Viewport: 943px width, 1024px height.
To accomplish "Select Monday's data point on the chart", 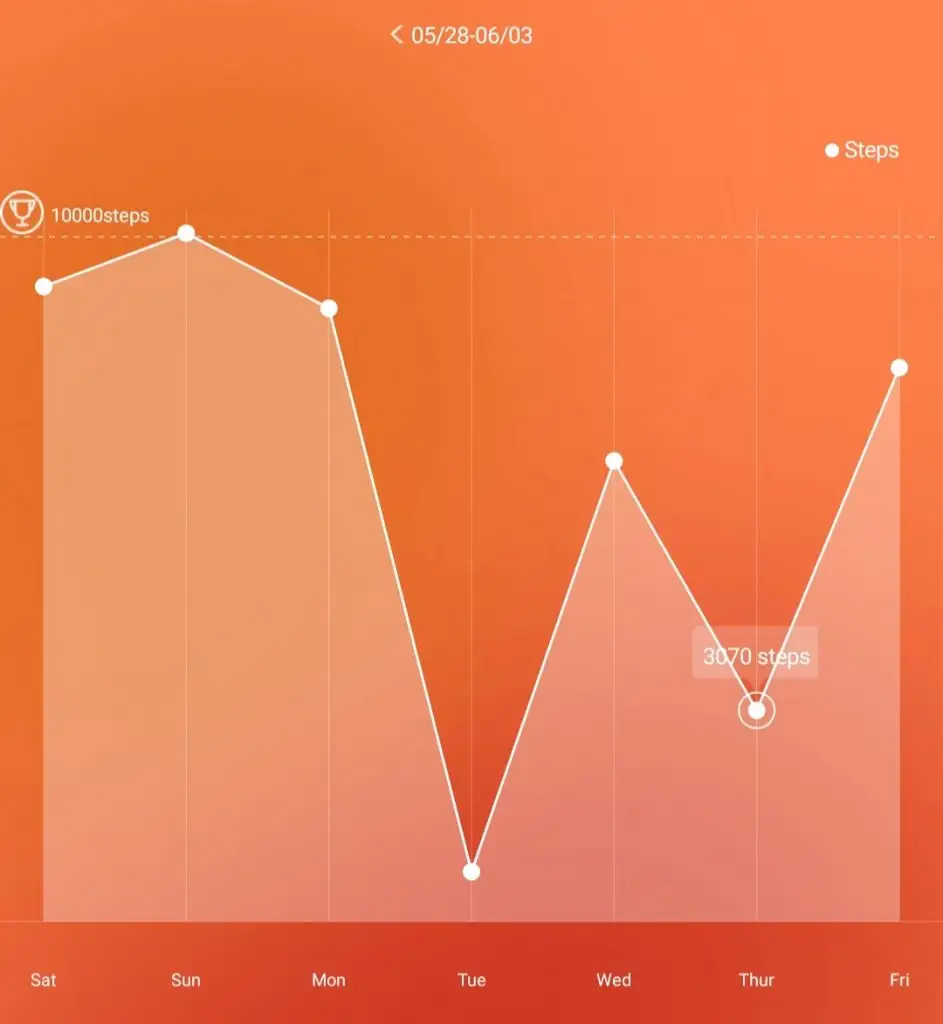I will [x=329, y=308].
